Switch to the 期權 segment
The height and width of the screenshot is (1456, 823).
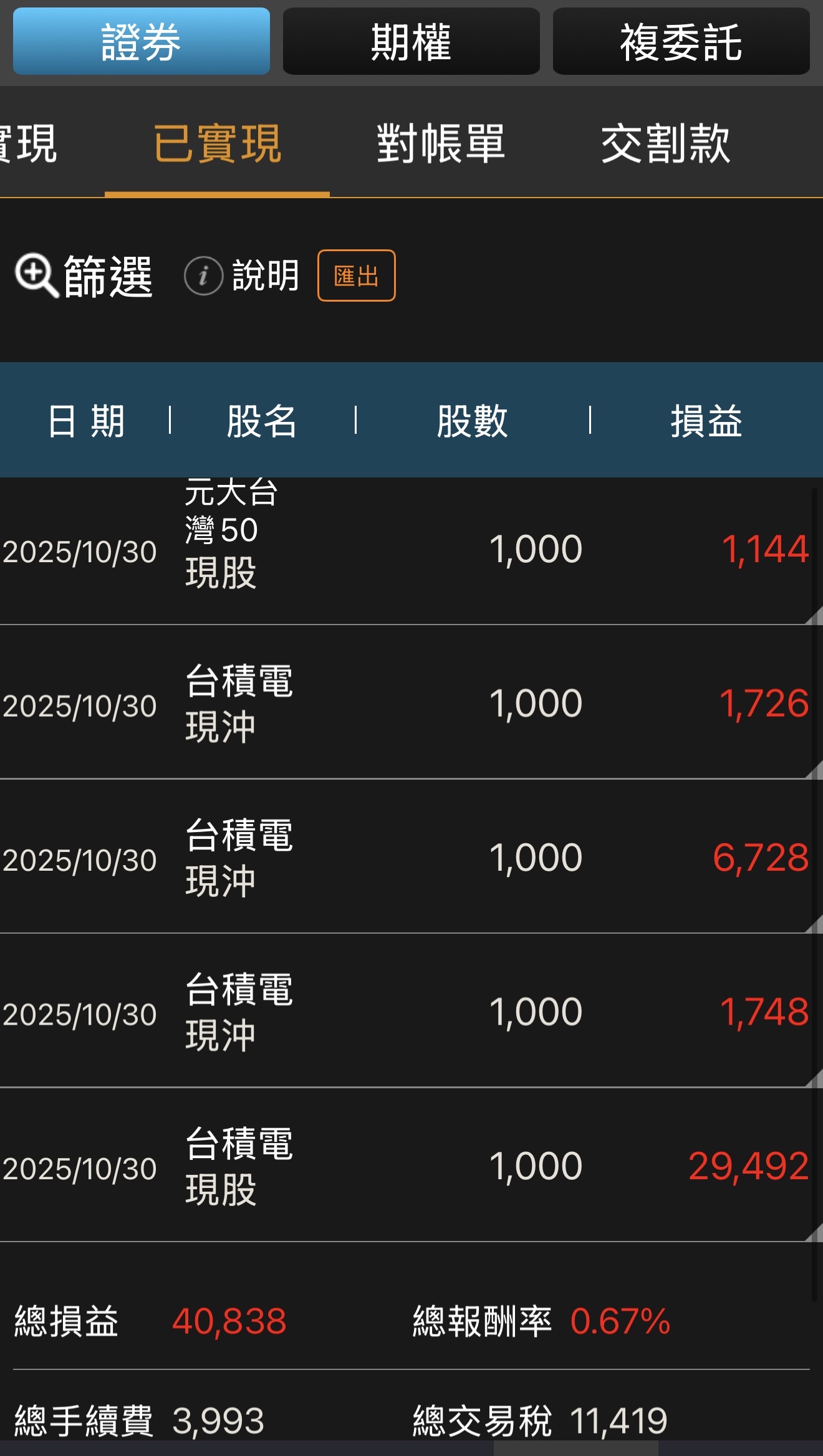point(411,42)
